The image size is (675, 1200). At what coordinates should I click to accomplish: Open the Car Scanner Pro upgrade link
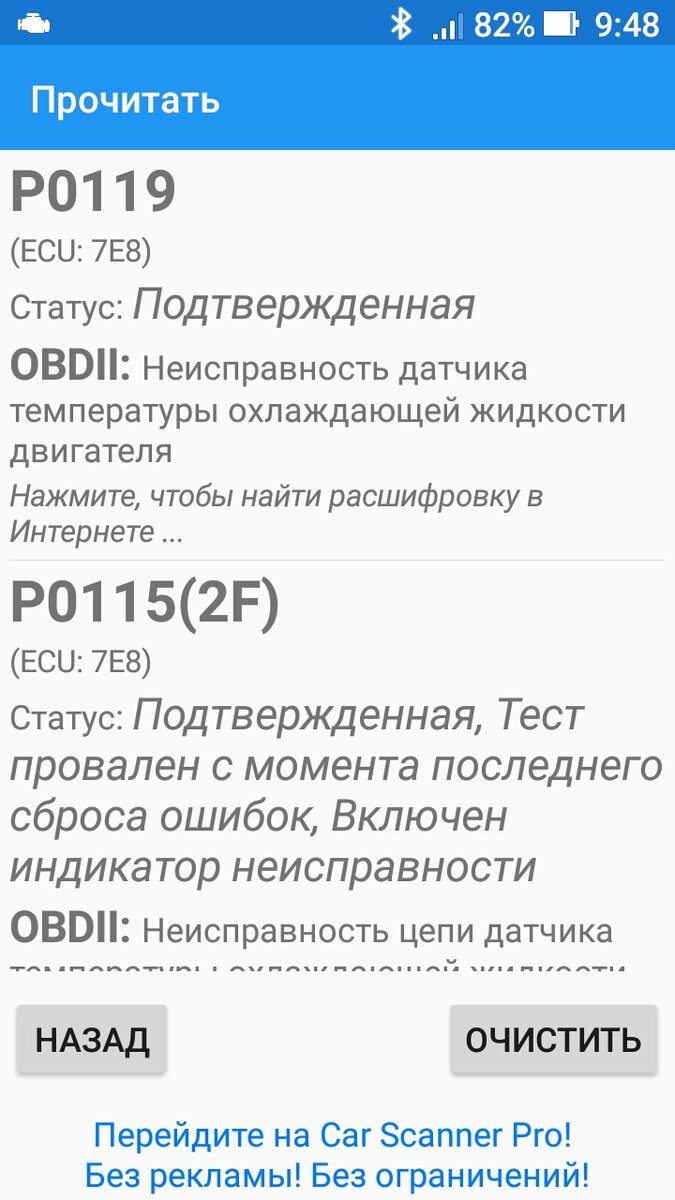pos(337,1154)
